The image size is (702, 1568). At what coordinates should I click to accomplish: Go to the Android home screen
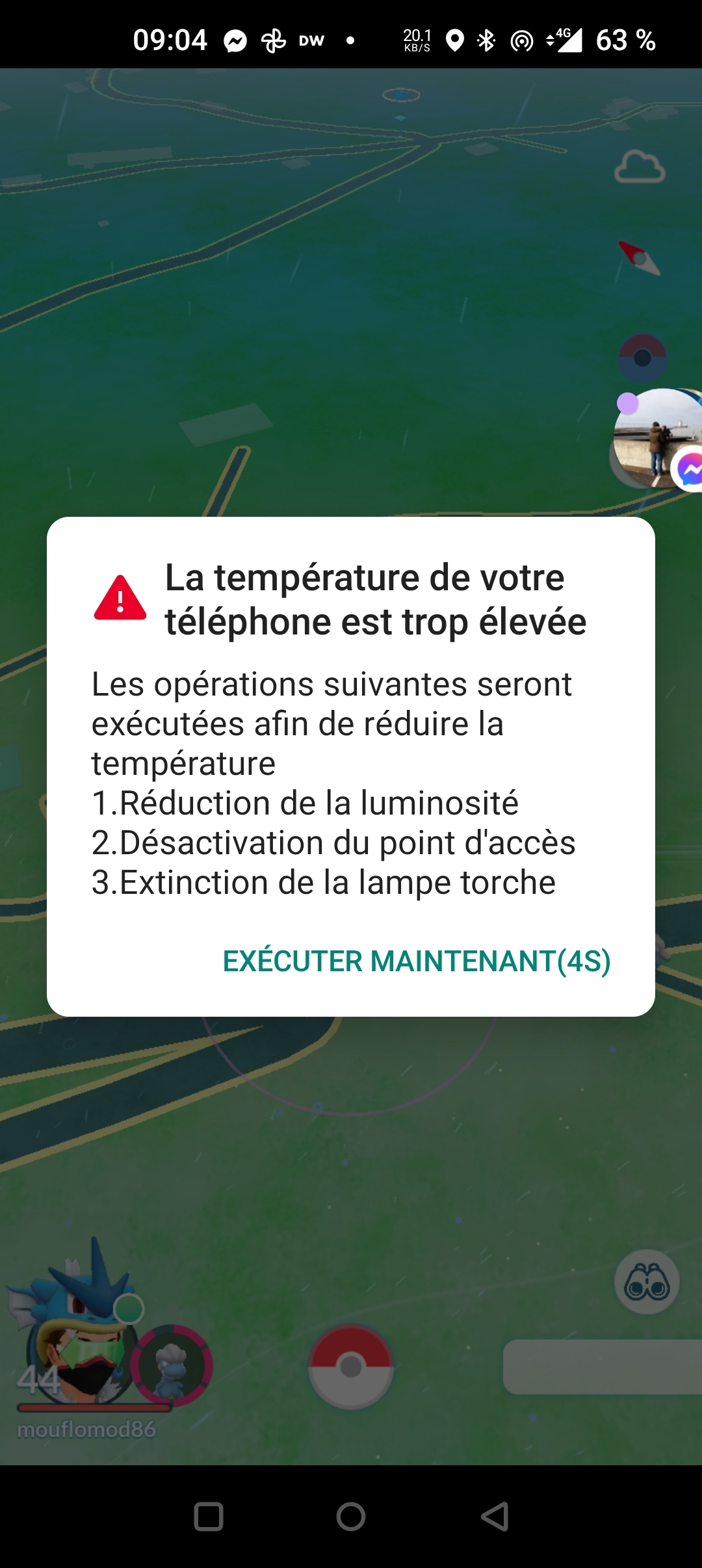pyautogui.click(x=351, y=1517)
